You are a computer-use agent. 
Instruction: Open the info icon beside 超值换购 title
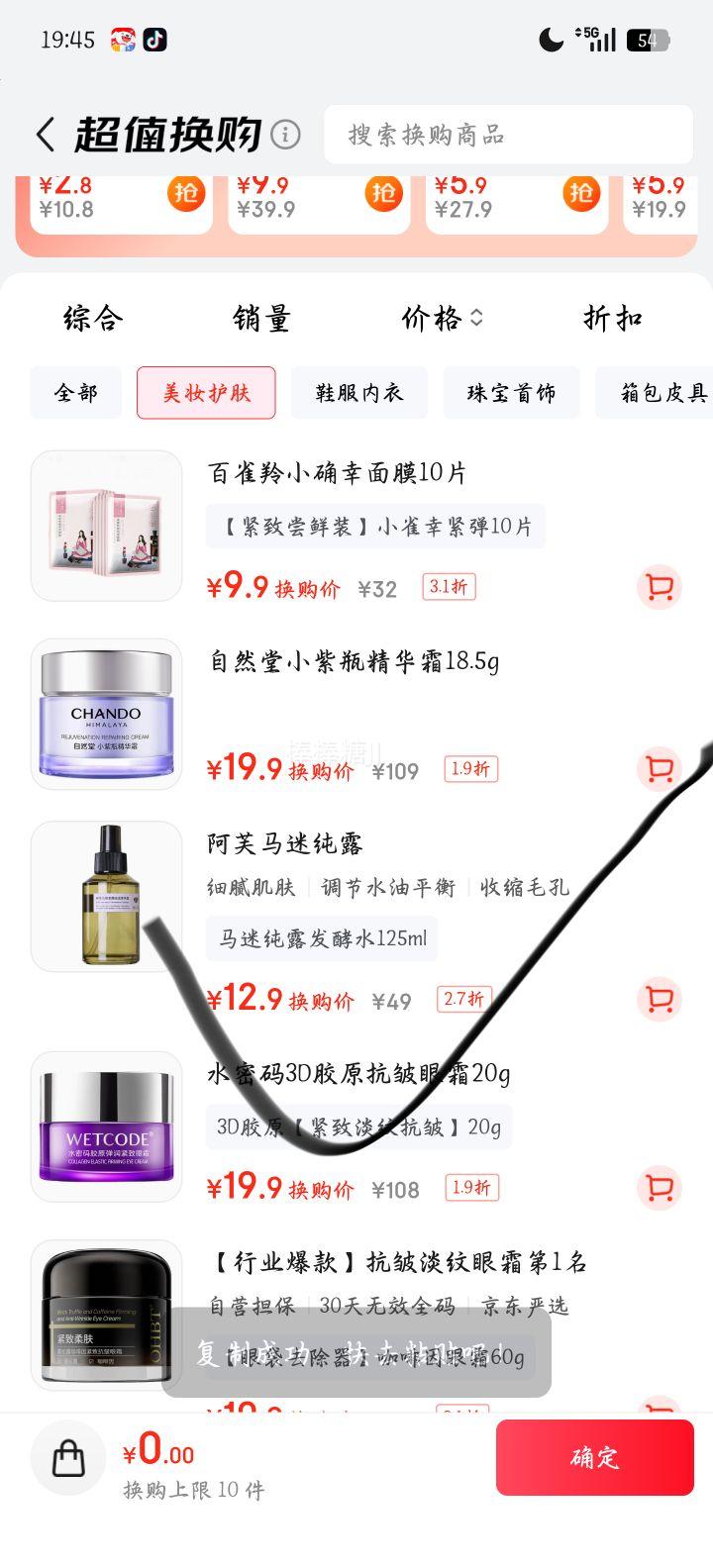point(285,132)
